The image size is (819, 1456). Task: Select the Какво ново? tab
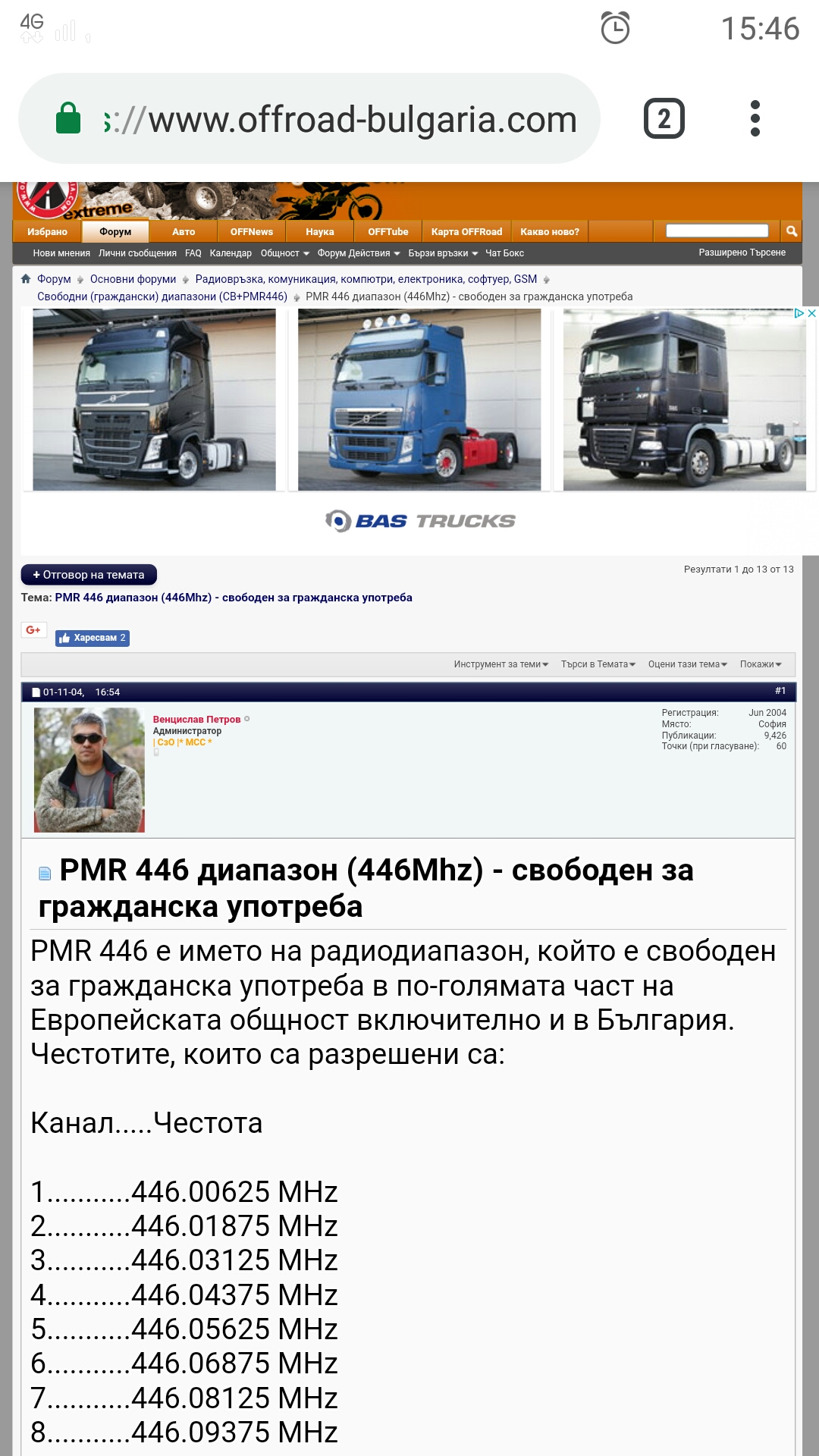549,232
